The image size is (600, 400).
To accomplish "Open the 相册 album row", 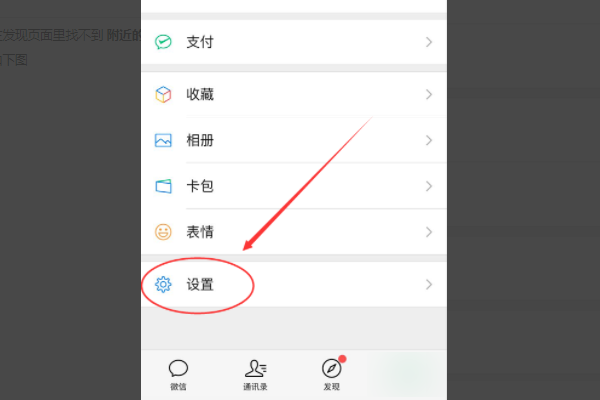I will tap(290, 141).
